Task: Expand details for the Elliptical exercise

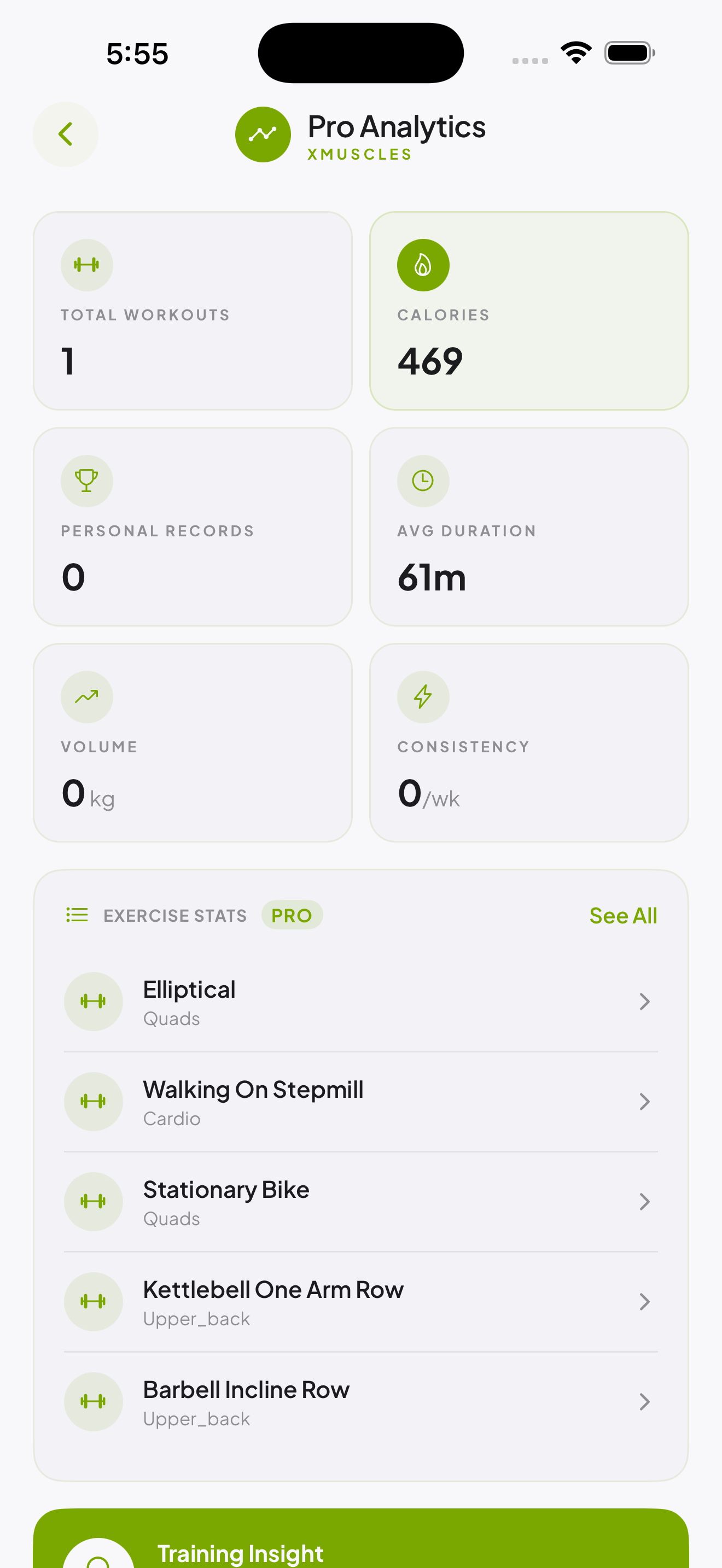Action: 644,1001
